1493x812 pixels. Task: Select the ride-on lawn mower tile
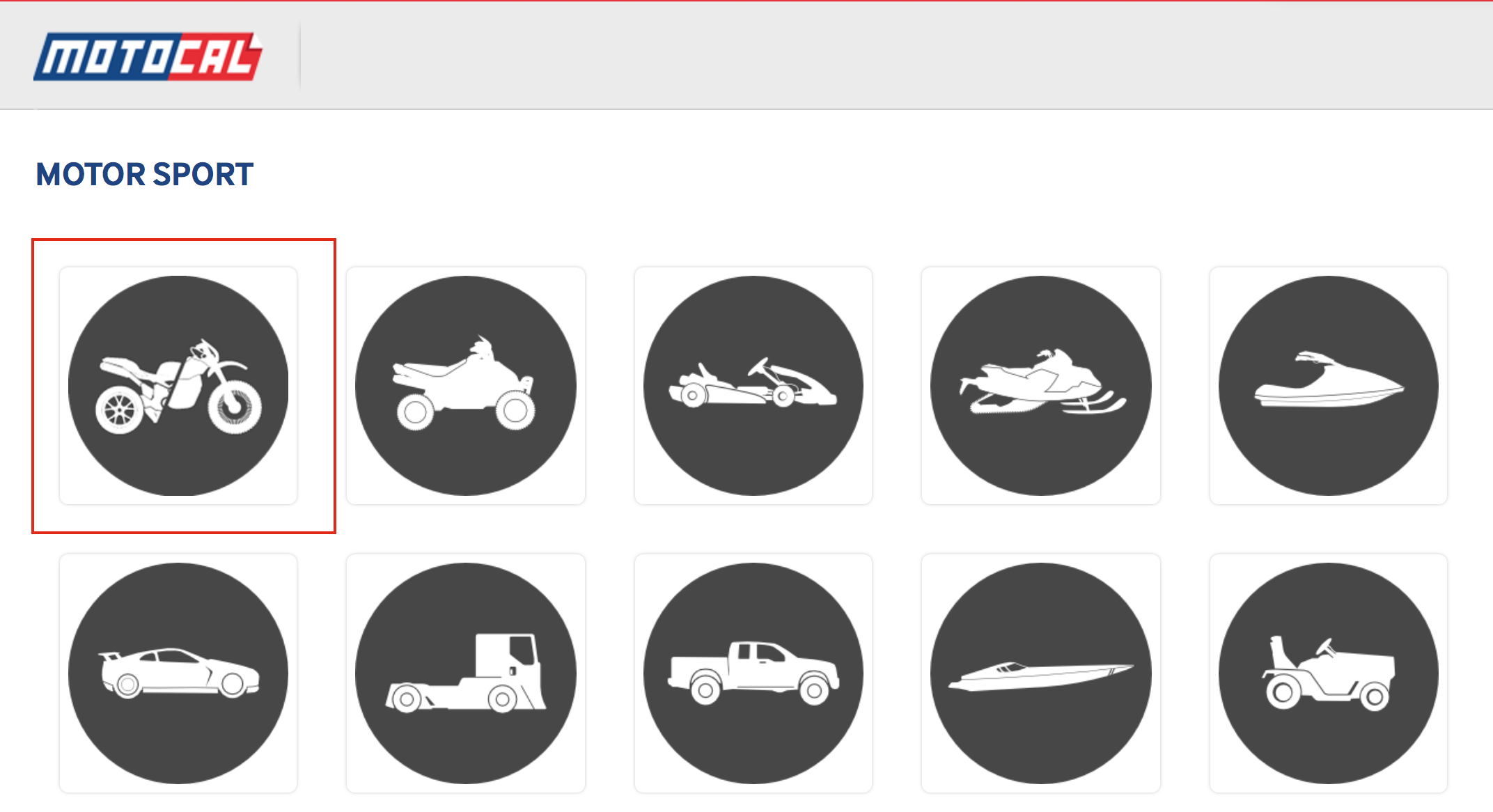click(x=1329, y=673)
